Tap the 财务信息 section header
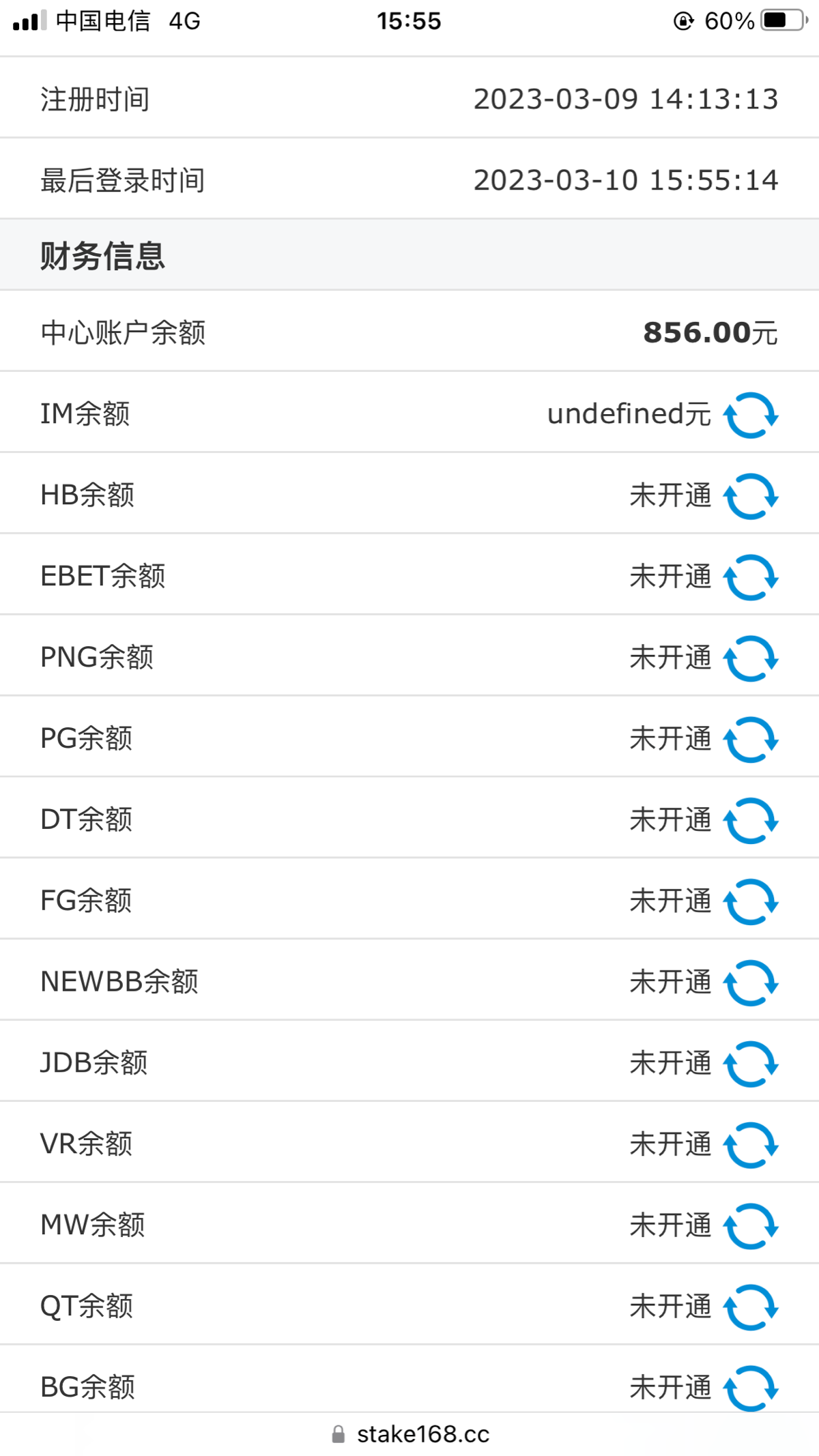This screenshot has width=819, height=1456. (103, 254)
